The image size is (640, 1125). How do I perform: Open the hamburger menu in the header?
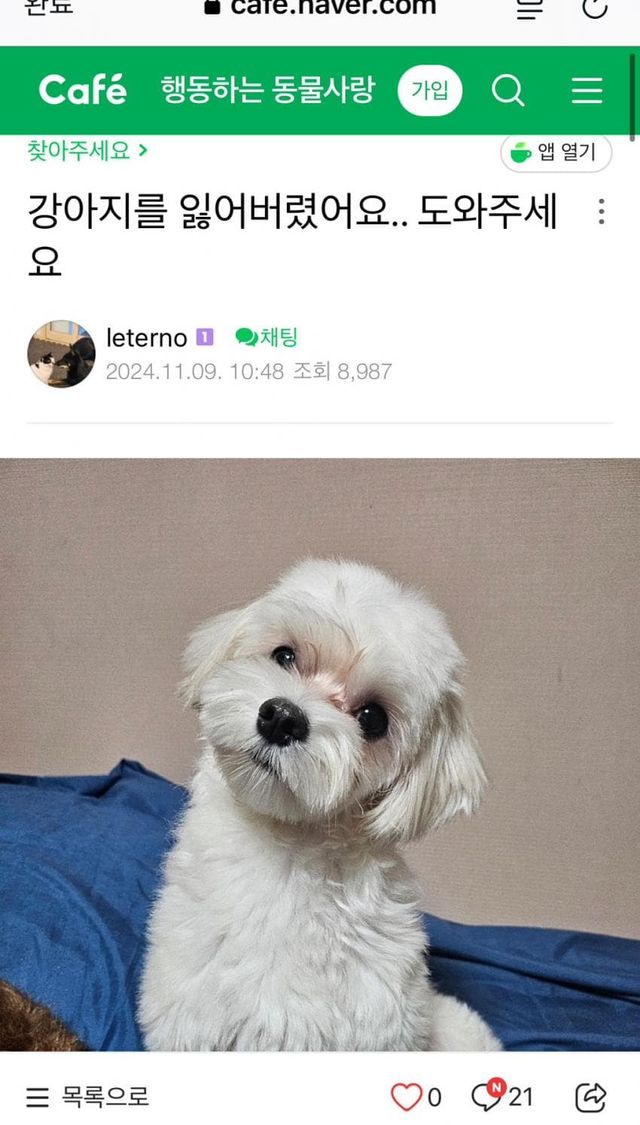tap(587, 90)
